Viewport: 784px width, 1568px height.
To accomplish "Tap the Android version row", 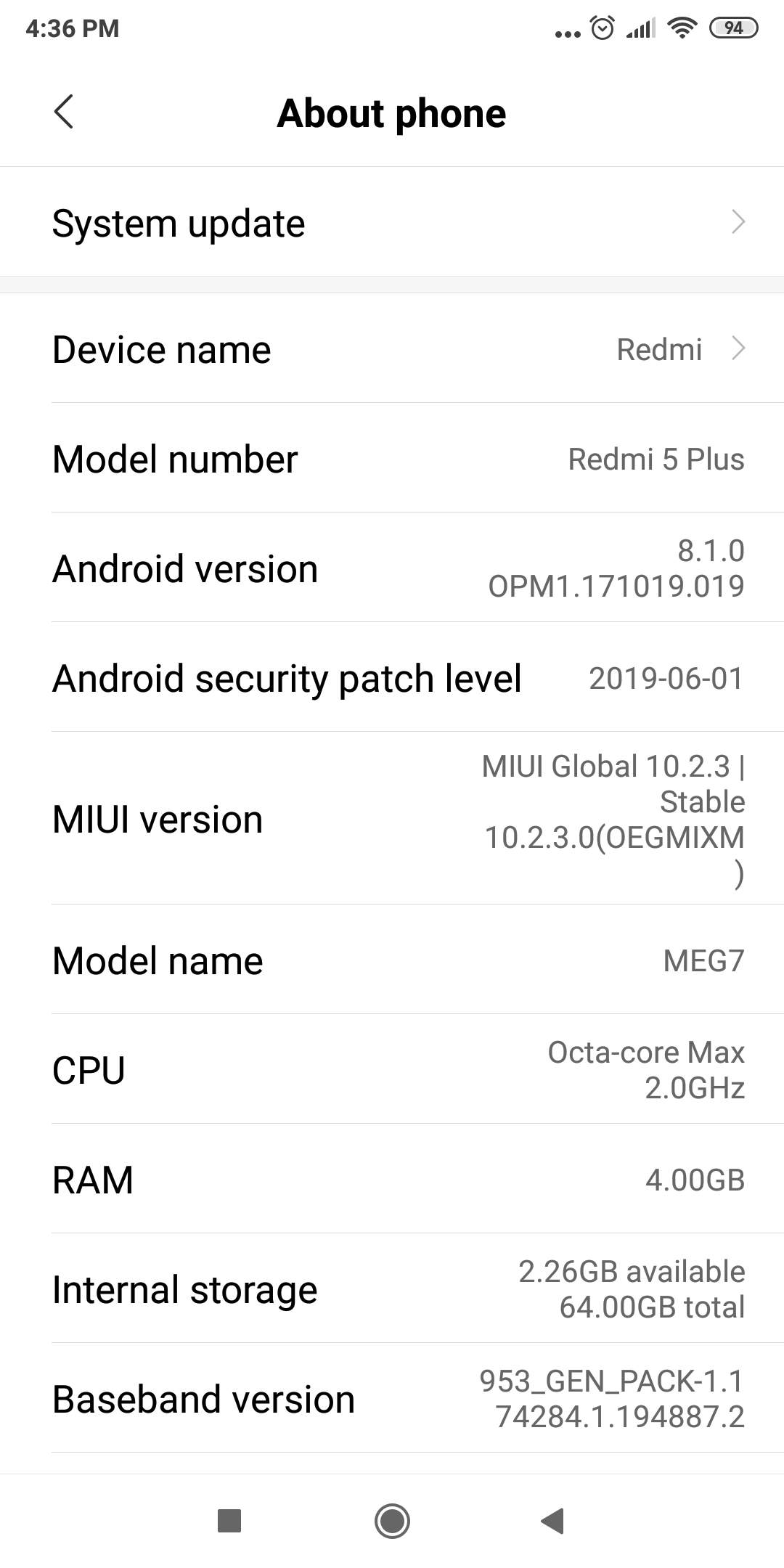I will pos(392,568).
